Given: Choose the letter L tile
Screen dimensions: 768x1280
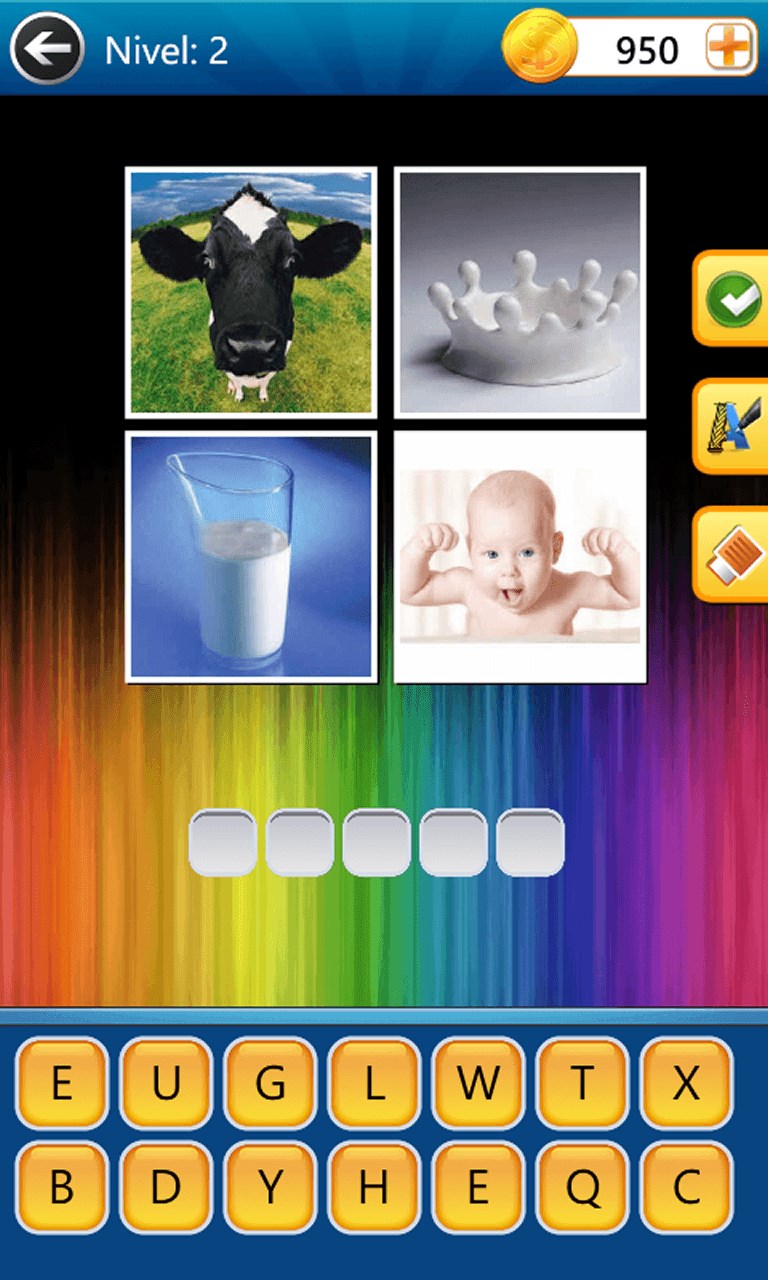Looking at the screenshot, I should 374,1083.
